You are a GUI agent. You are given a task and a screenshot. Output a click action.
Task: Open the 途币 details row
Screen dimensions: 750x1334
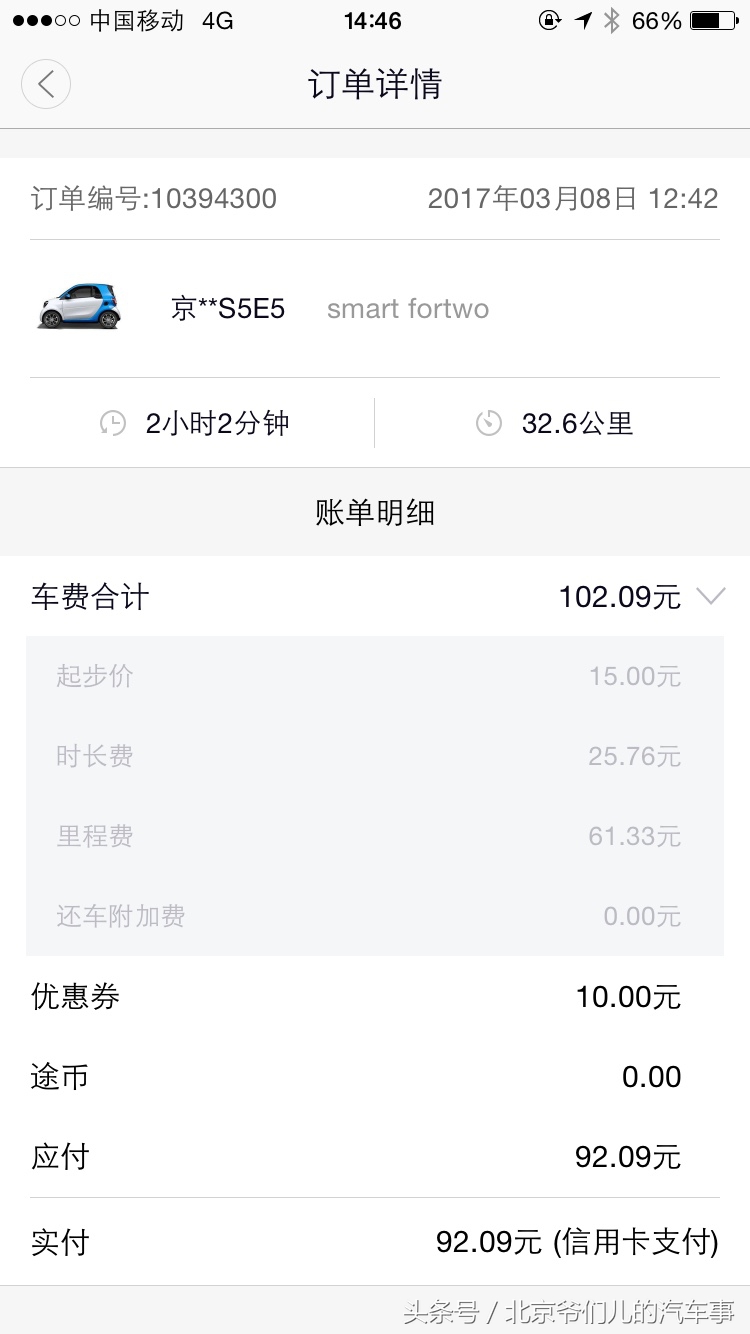click(x=375, y=1076)
